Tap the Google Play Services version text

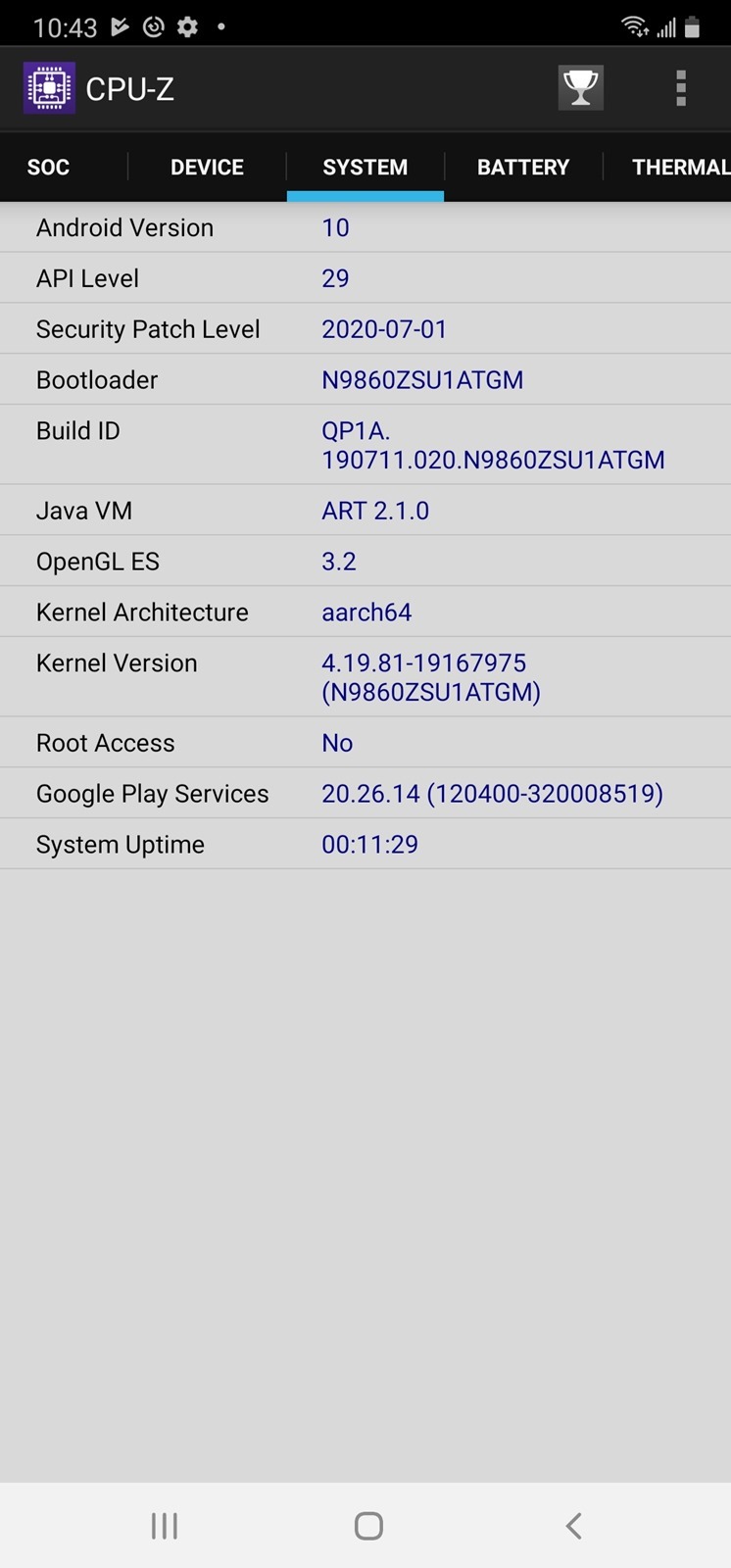(493, 793)
